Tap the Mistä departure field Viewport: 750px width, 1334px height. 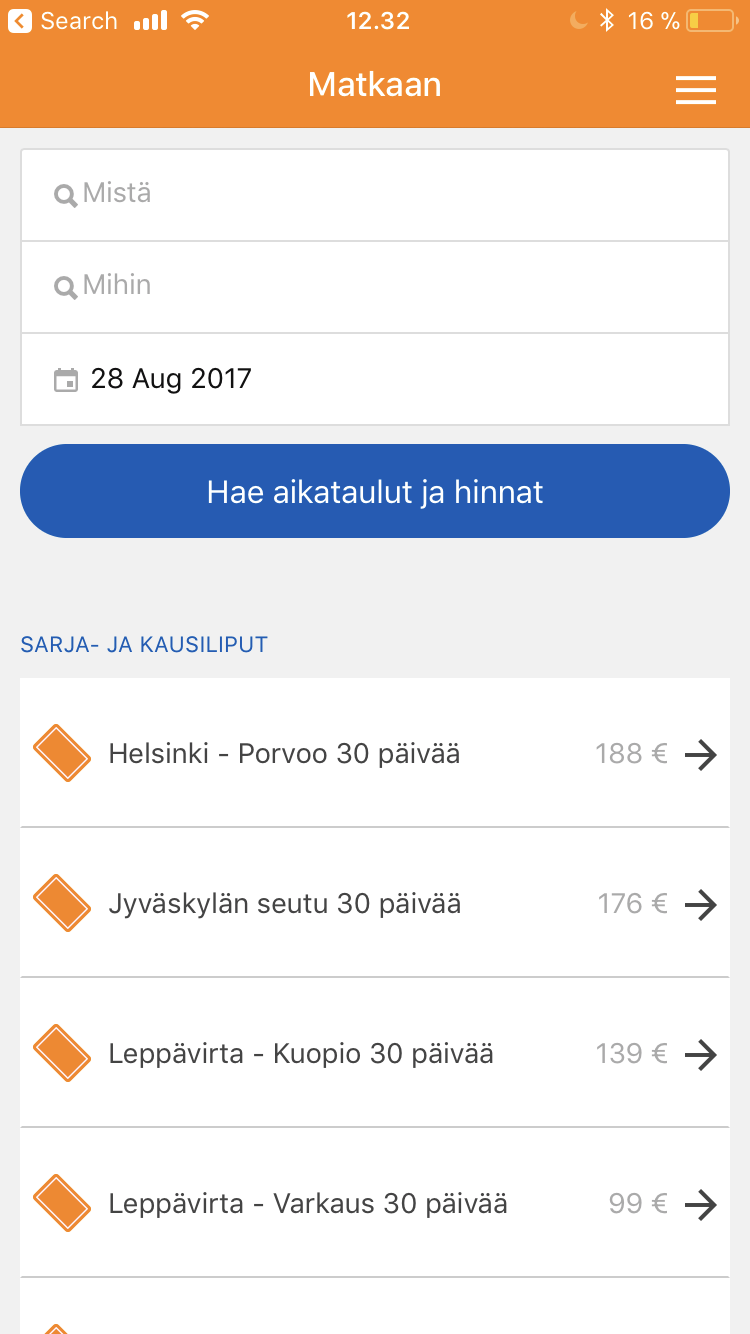click(x=375, y=194)
